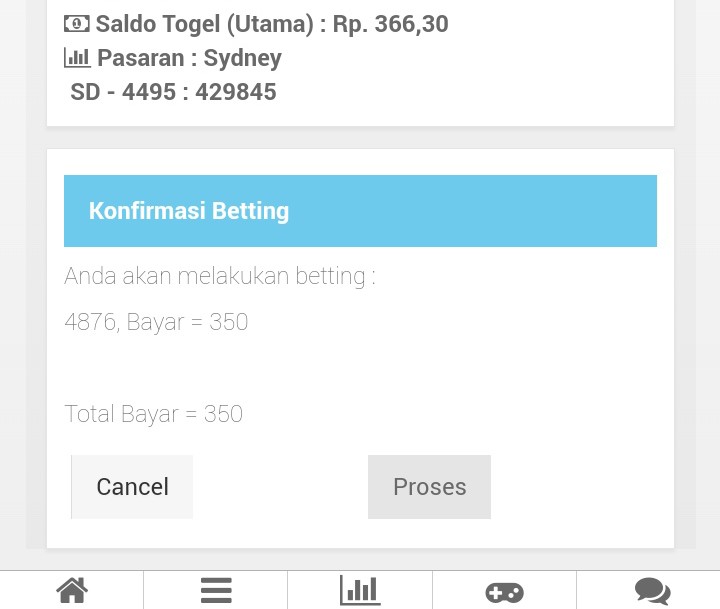
Task: Open the hamburger menu tab
Action: [x=216, y=591]
